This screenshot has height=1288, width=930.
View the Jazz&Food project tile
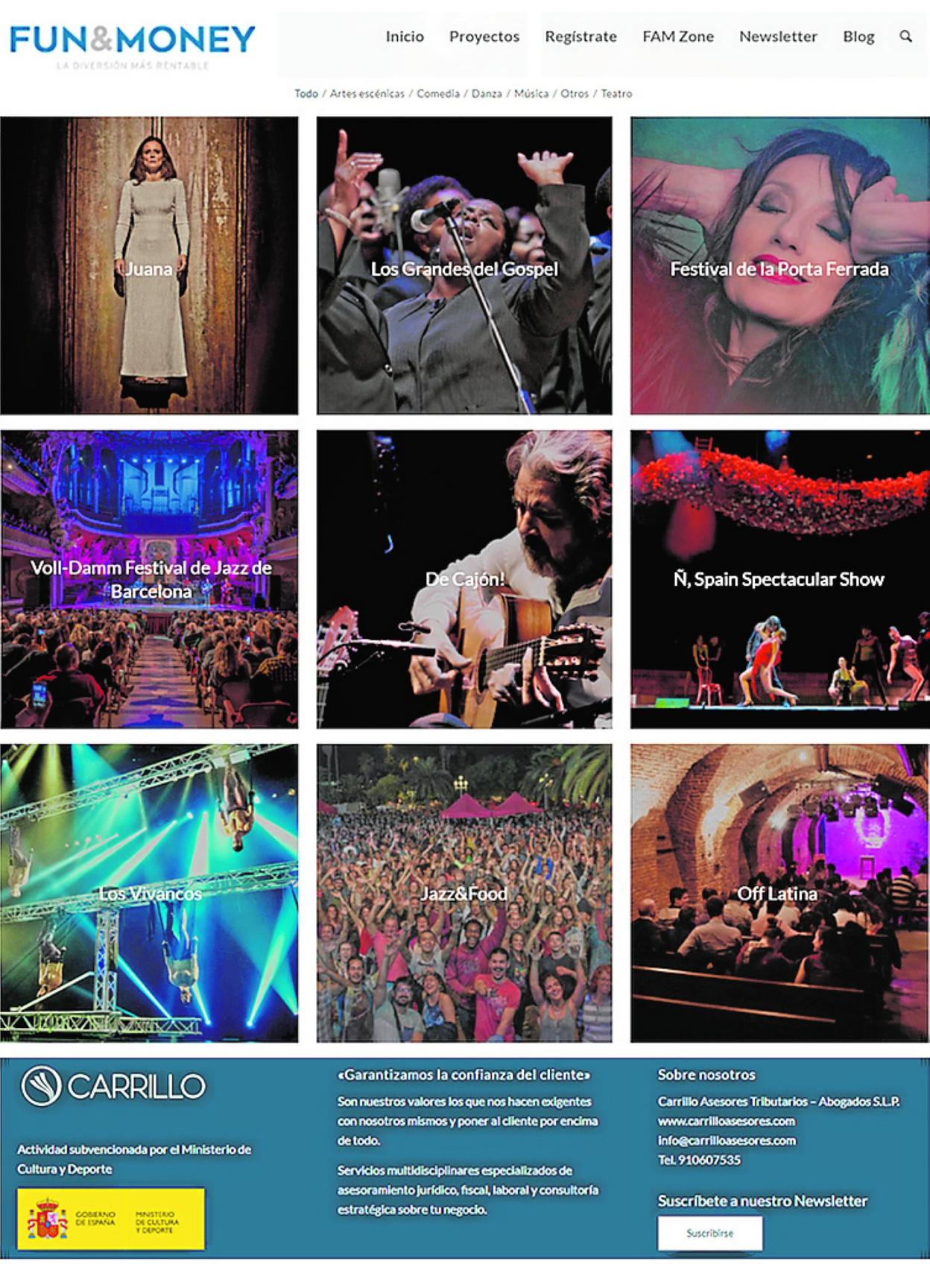point(464,893)
